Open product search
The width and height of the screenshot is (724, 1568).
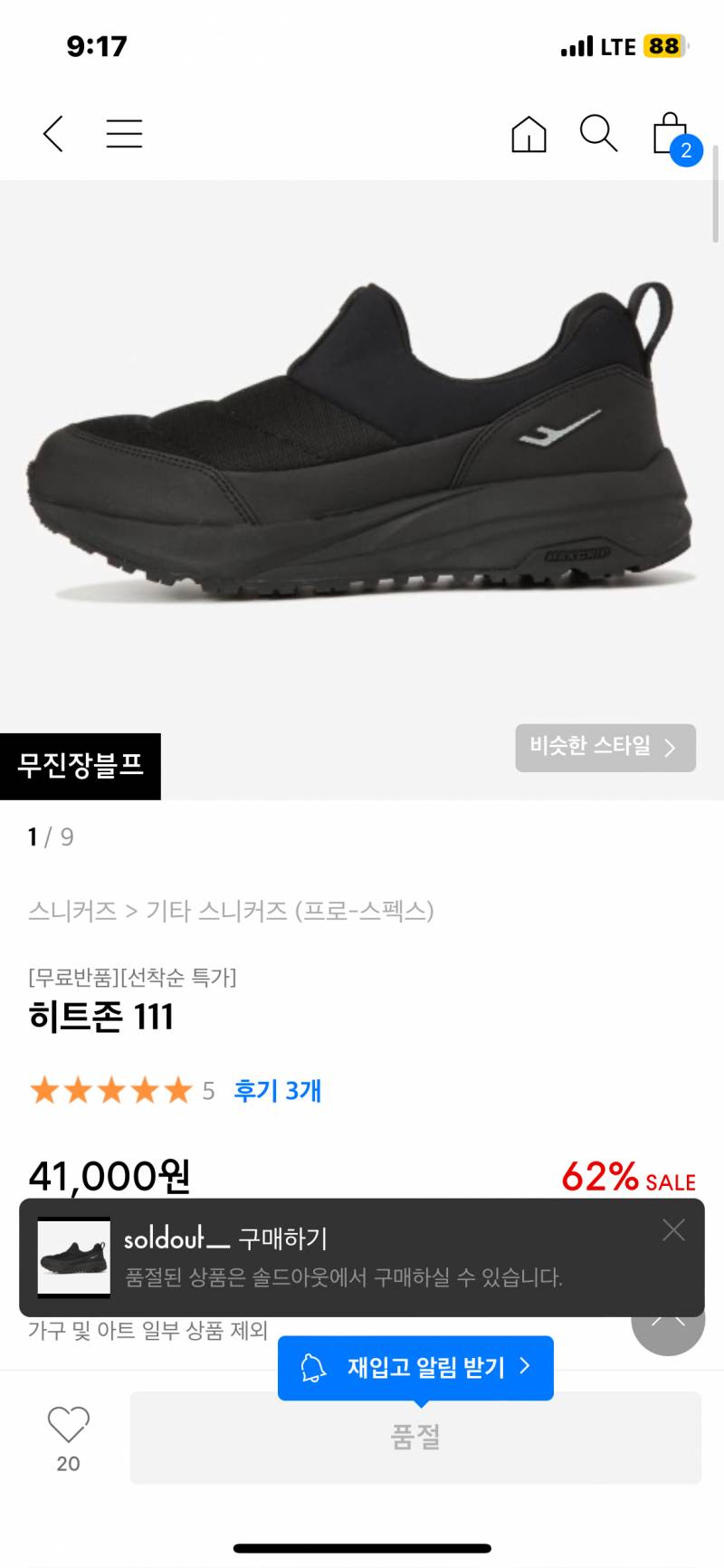click(597, 134)
